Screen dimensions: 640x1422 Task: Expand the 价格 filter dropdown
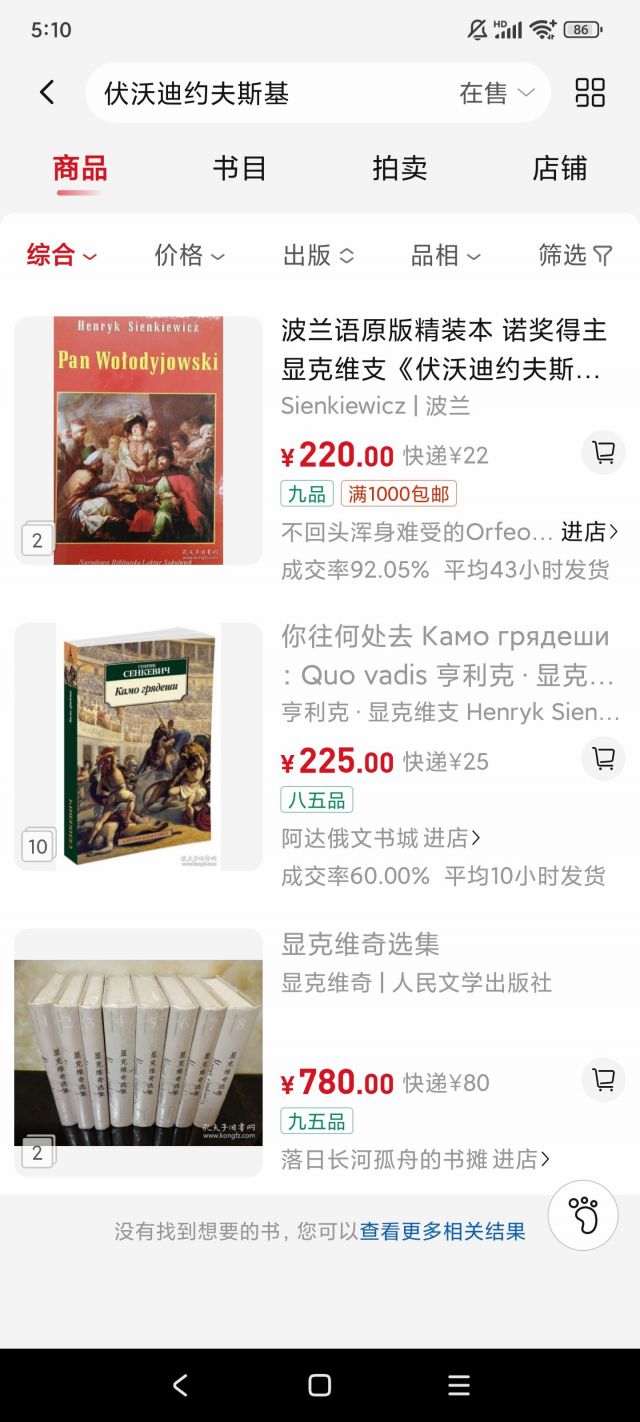pyautogui.click(x=189, y=255)
